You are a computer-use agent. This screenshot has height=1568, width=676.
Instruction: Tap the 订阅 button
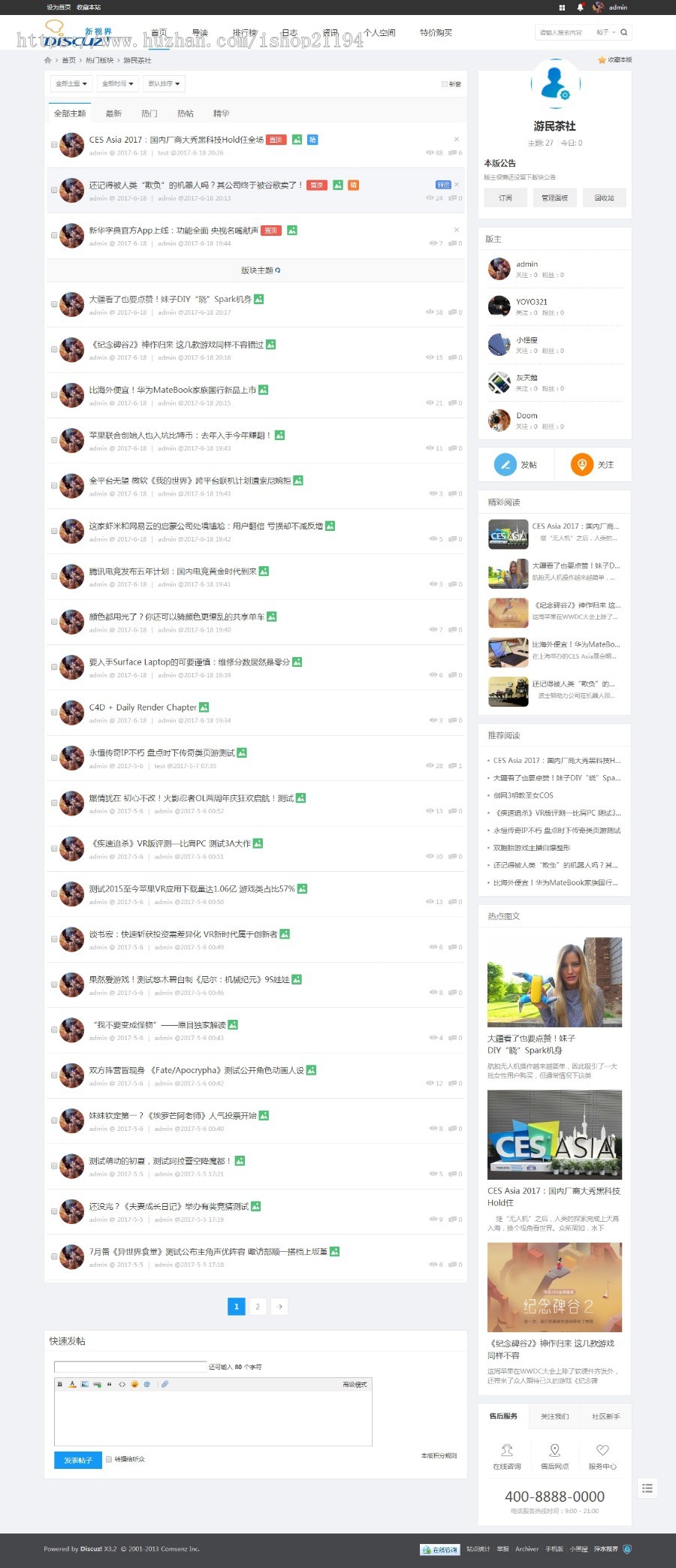(x=505, y=198)
